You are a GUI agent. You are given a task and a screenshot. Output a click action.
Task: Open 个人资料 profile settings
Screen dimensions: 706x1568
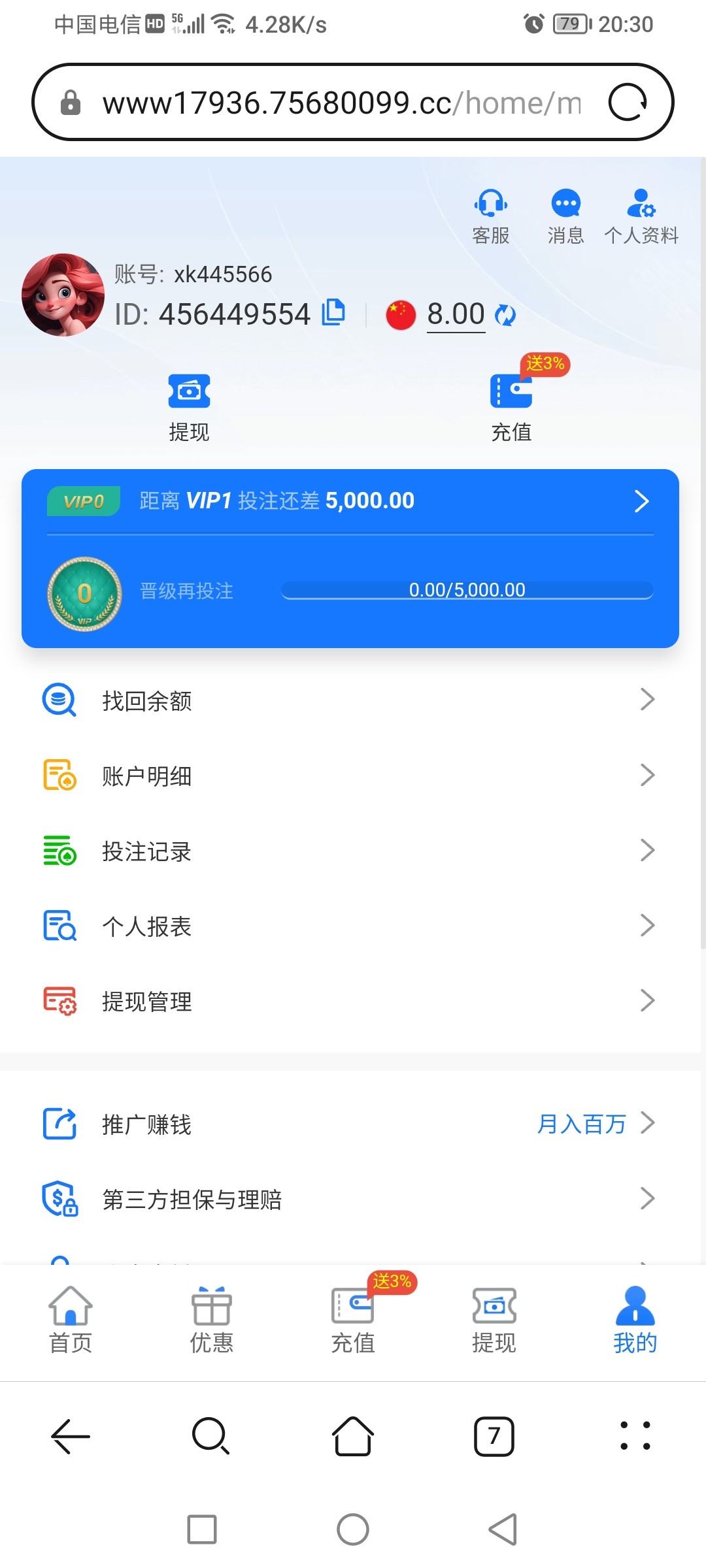pyautogui.click(x=641, y=216)
